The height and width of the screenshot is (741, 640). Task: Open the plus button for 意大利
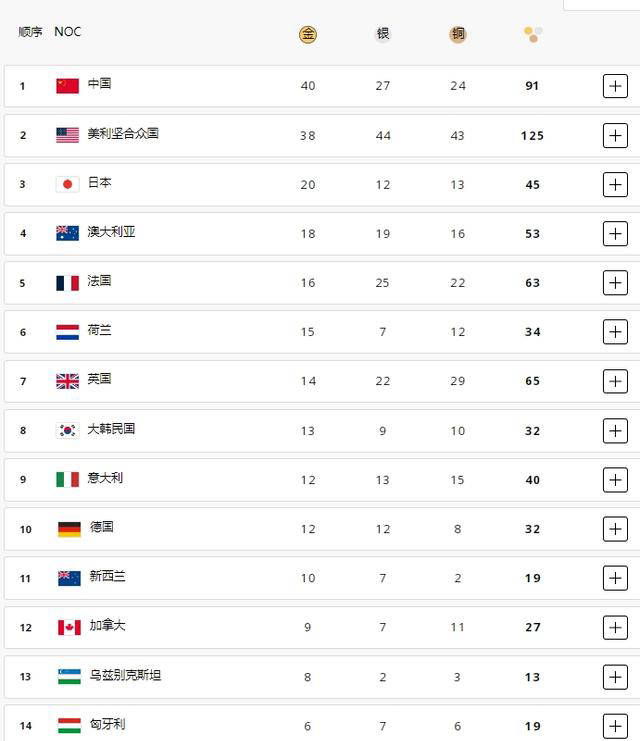click(x=615, y=480)
